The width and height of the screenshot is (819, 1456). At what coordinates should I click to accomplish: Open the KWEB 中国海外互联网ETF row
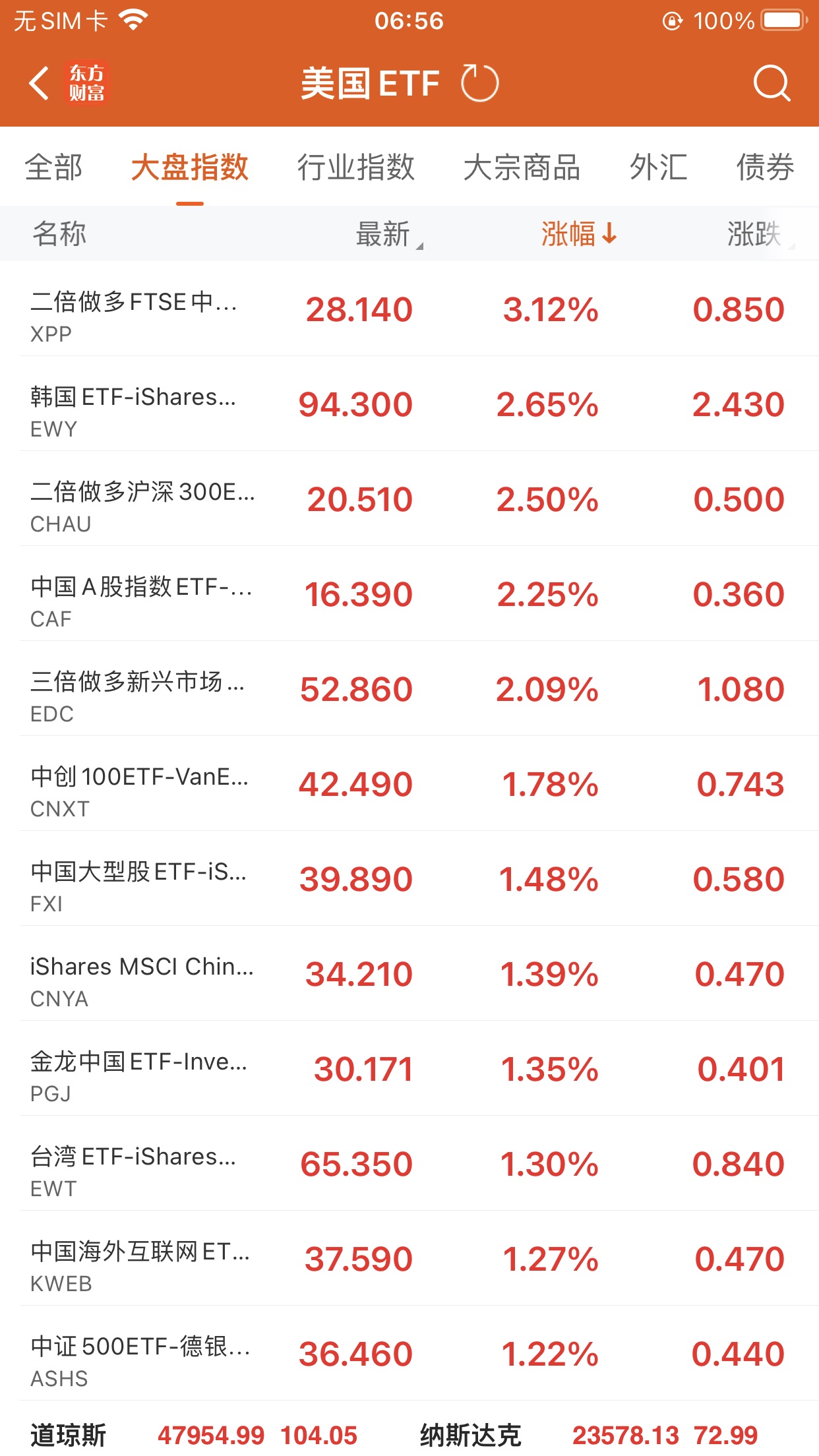(x=409, y=1259)
